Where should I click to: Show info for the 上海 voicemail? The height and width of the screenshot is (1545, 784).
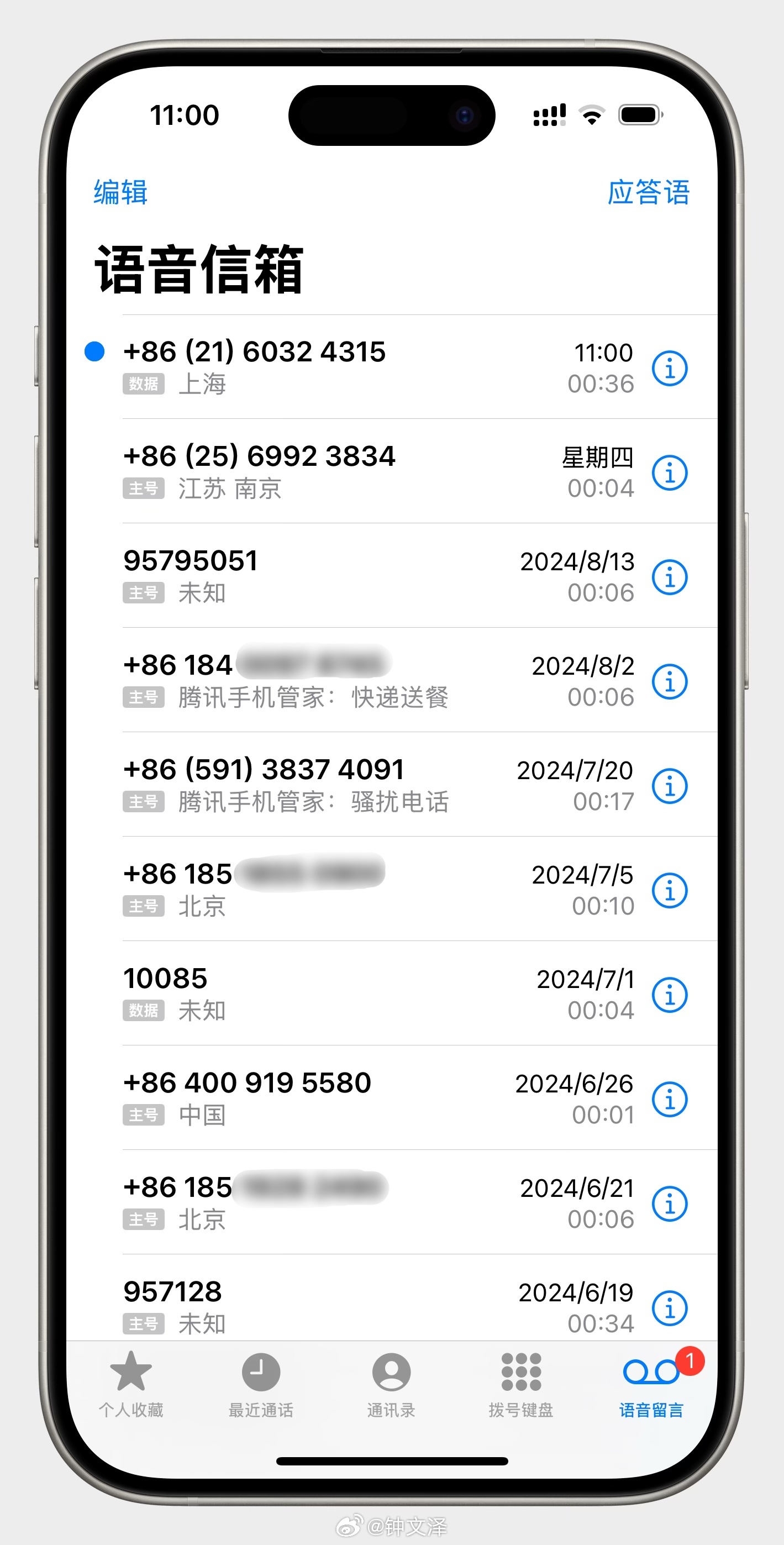670,367
